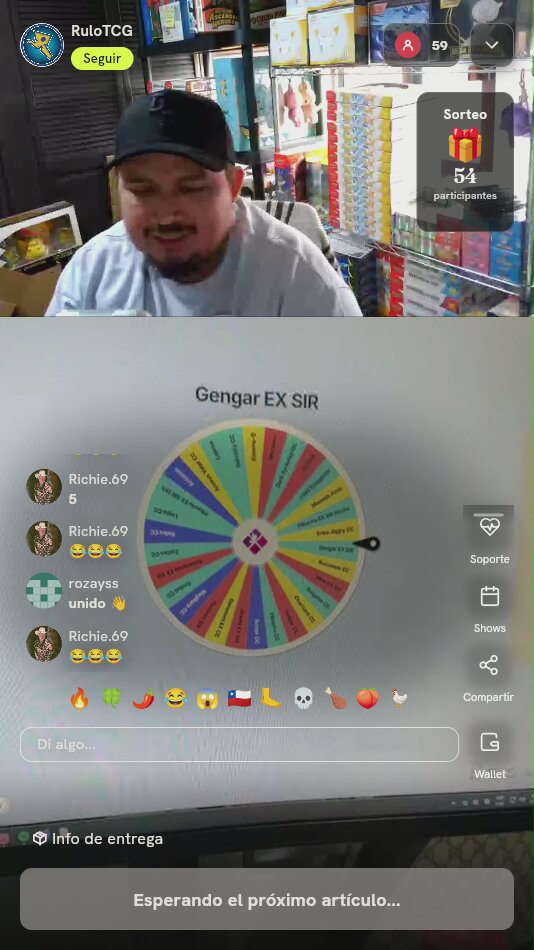Open the Shows calendar
Image resolution: width=534 pixels, height=950 pixels.
click(489, 608)
